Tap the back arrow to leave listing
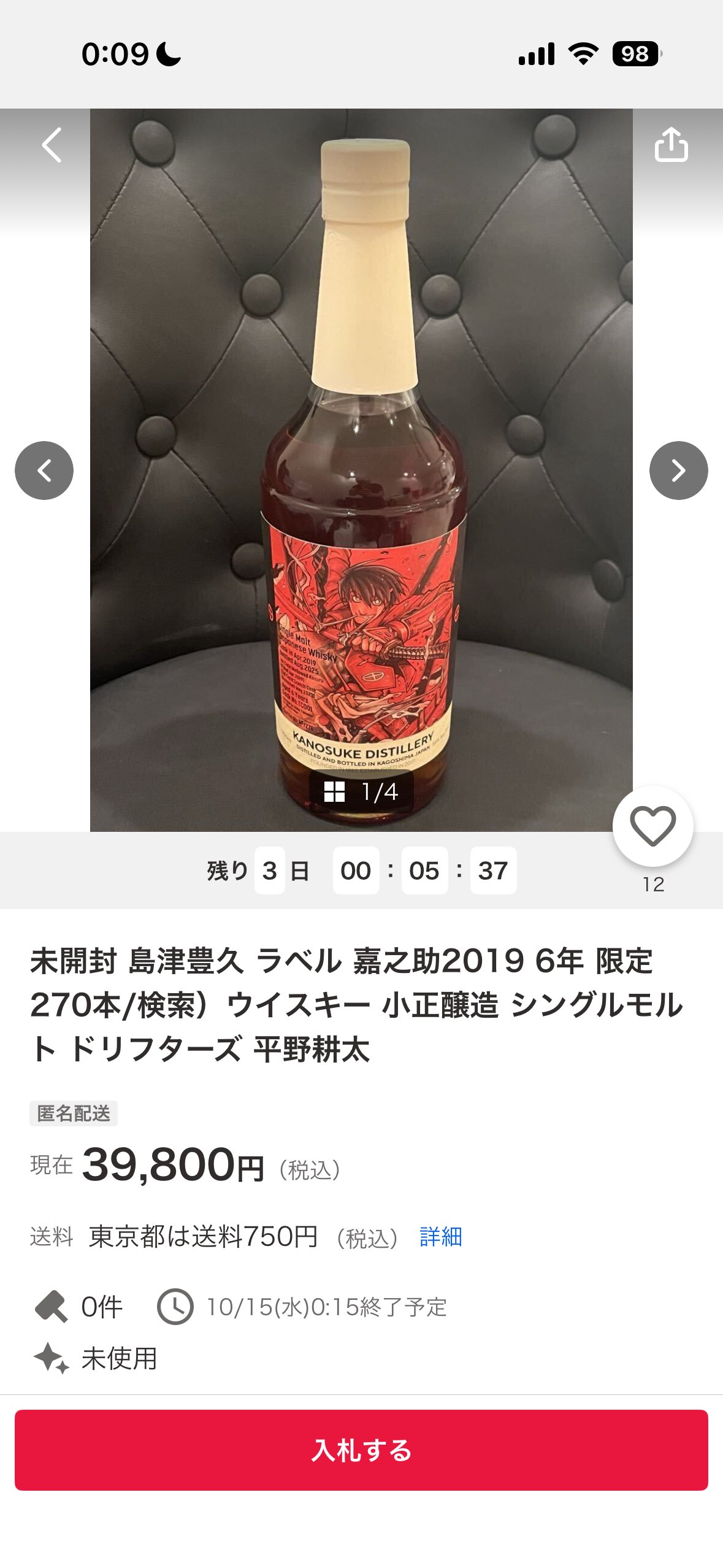The height and width of the screenshot is (1568, 723). 50,145
